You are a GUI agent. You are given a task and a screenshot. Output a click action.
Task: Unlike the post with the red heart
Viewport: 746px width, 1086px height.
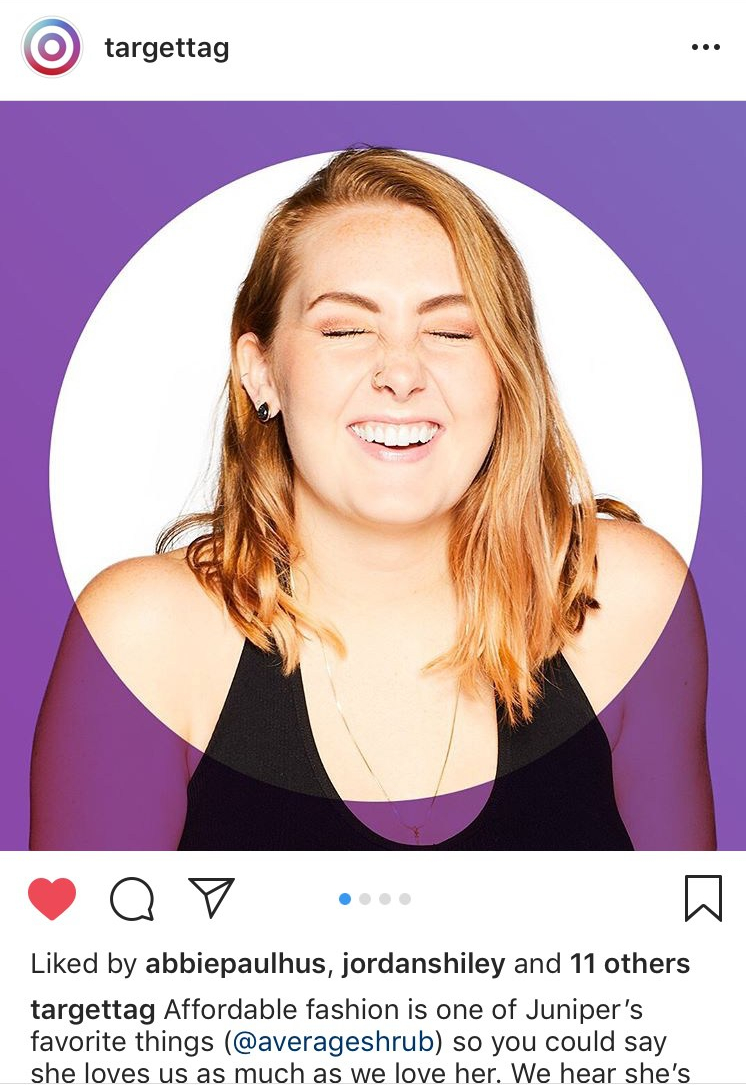(52, 898)
